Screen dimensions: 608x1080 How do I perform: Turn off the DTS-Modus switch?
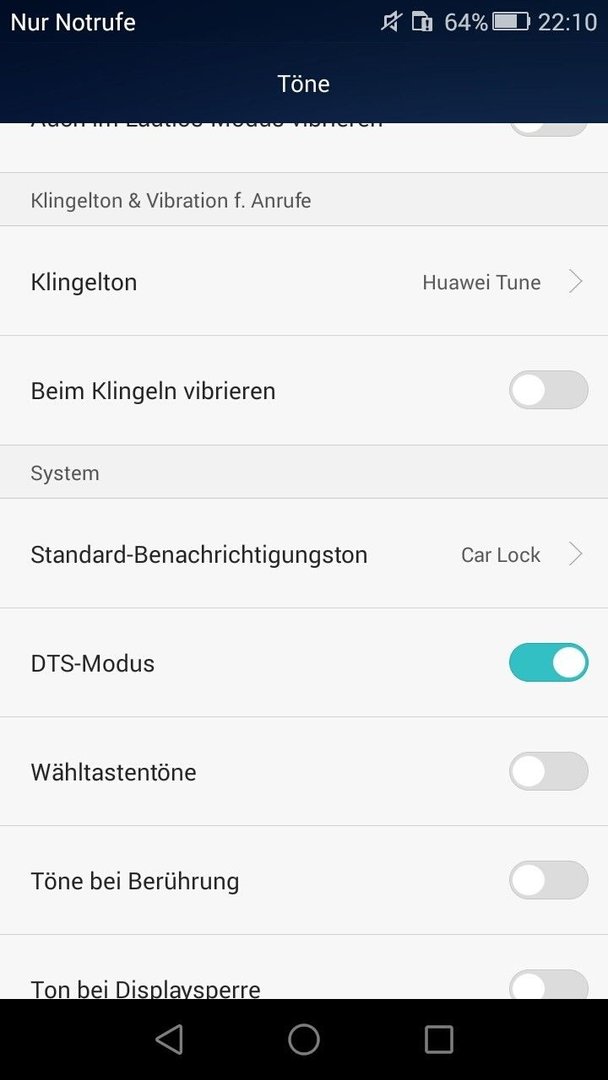tap(548, 663)
